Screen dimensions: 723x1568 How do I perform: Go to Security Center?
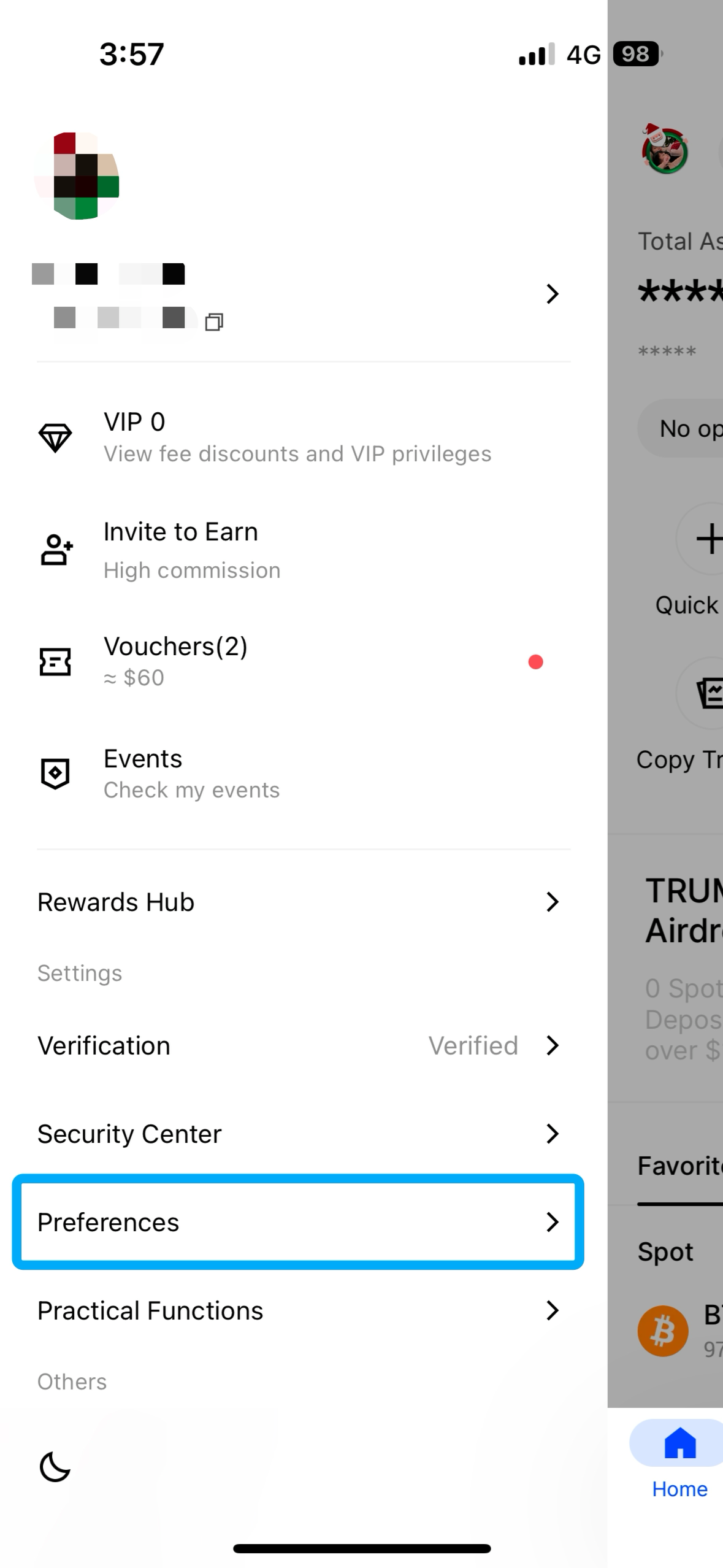pos(298,1134)
